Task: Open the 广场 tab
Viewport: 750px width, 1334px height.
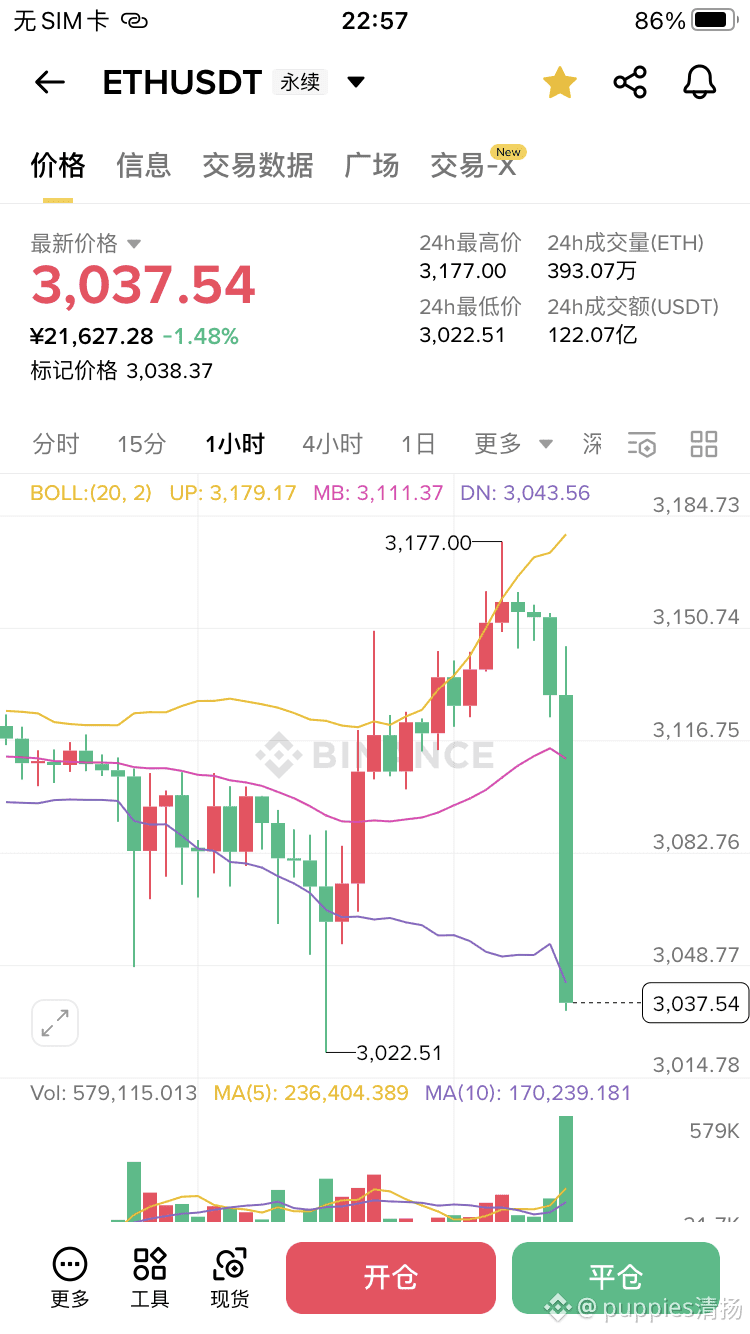Action: tap(371, 165)
